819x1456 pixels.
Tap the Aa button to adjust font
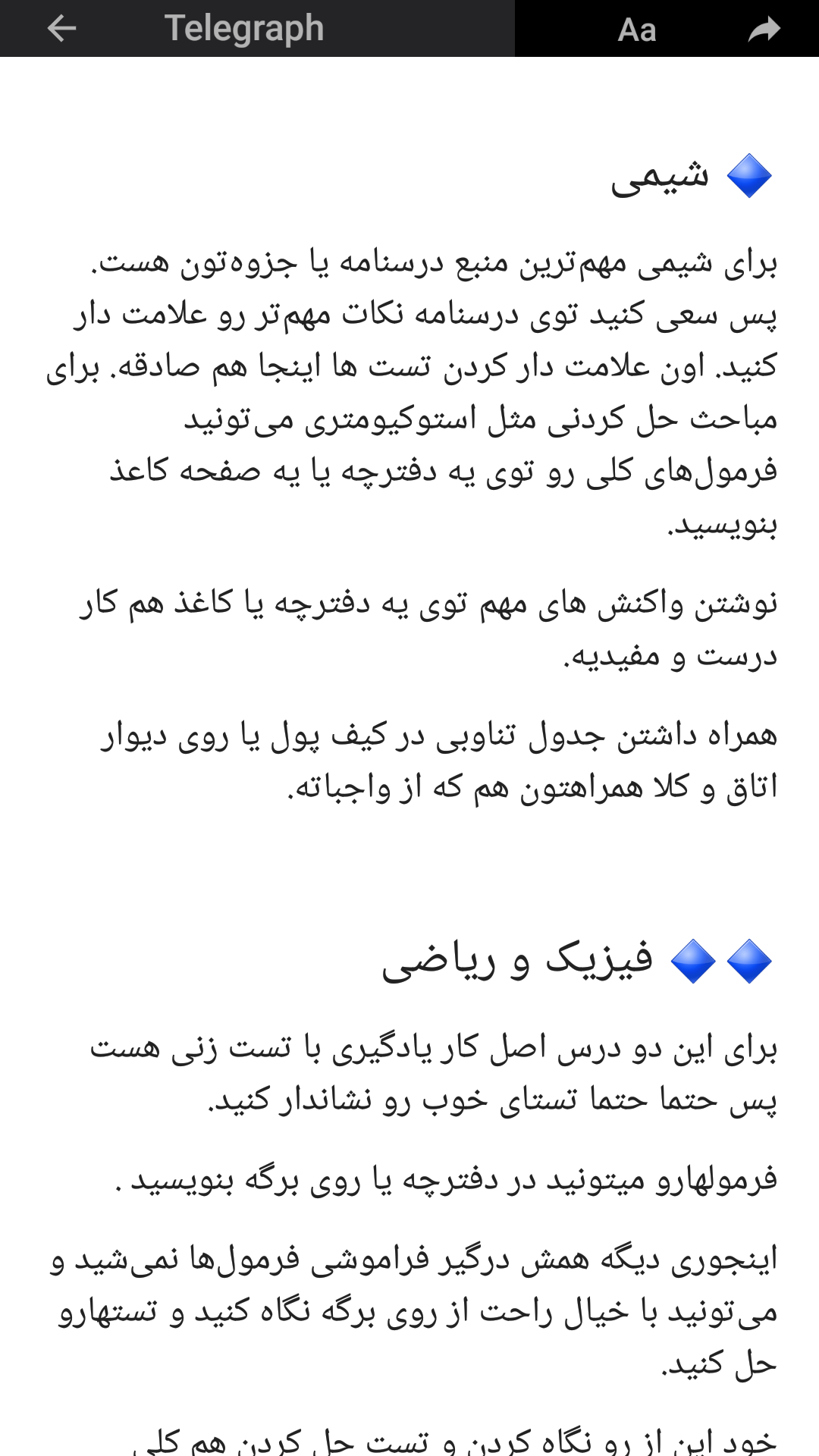pyautogui.click(x=637, y=29)
